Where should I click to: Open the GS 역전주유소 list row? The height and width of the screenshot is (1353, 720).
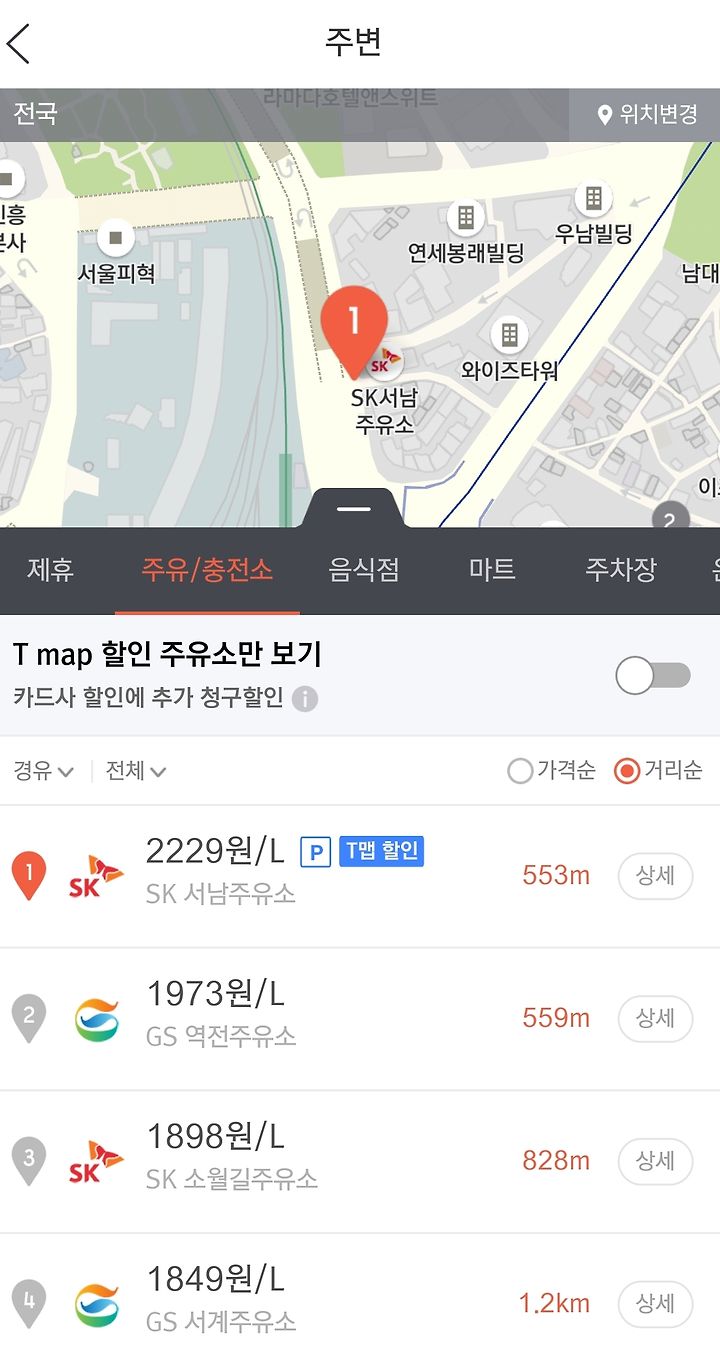360,1019
